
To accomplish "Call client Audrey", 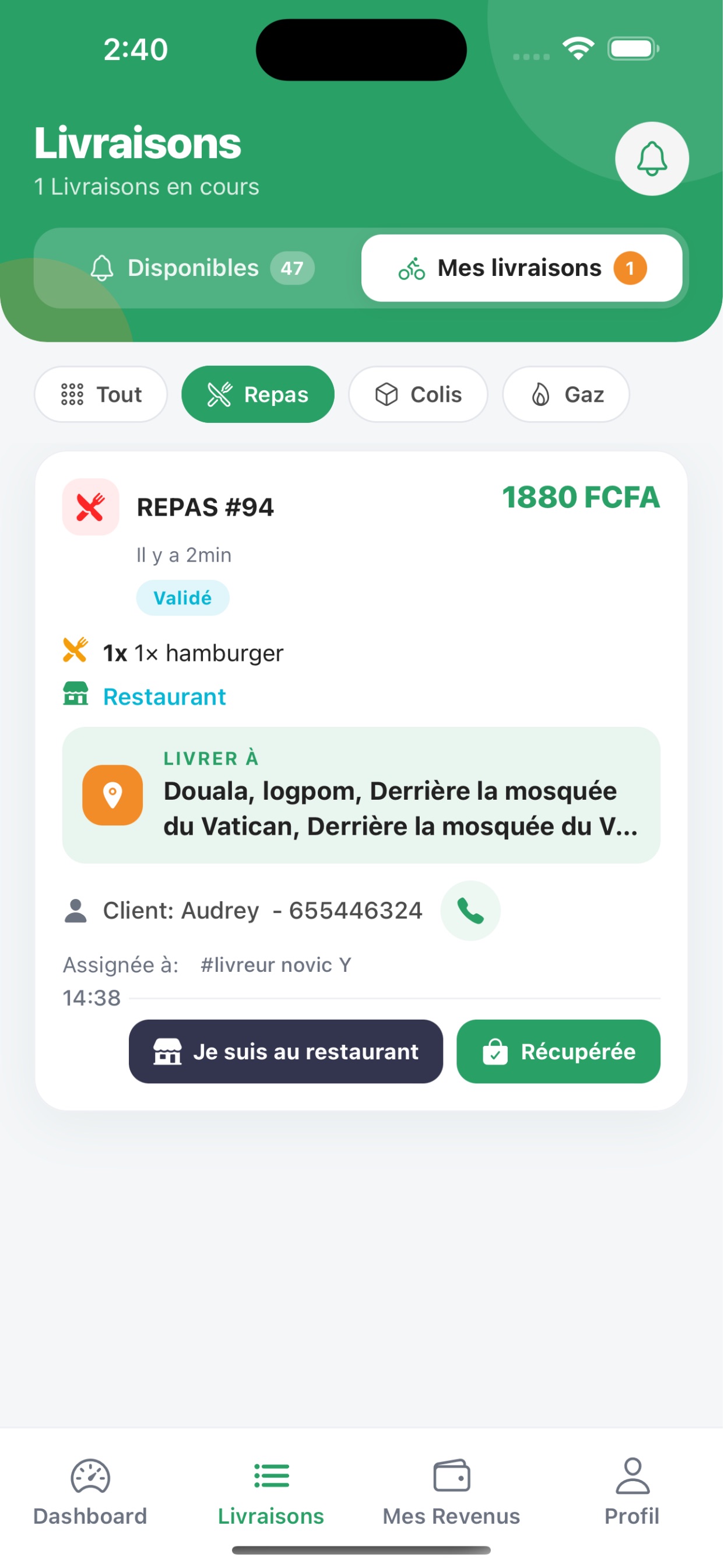I will point(471,911).
